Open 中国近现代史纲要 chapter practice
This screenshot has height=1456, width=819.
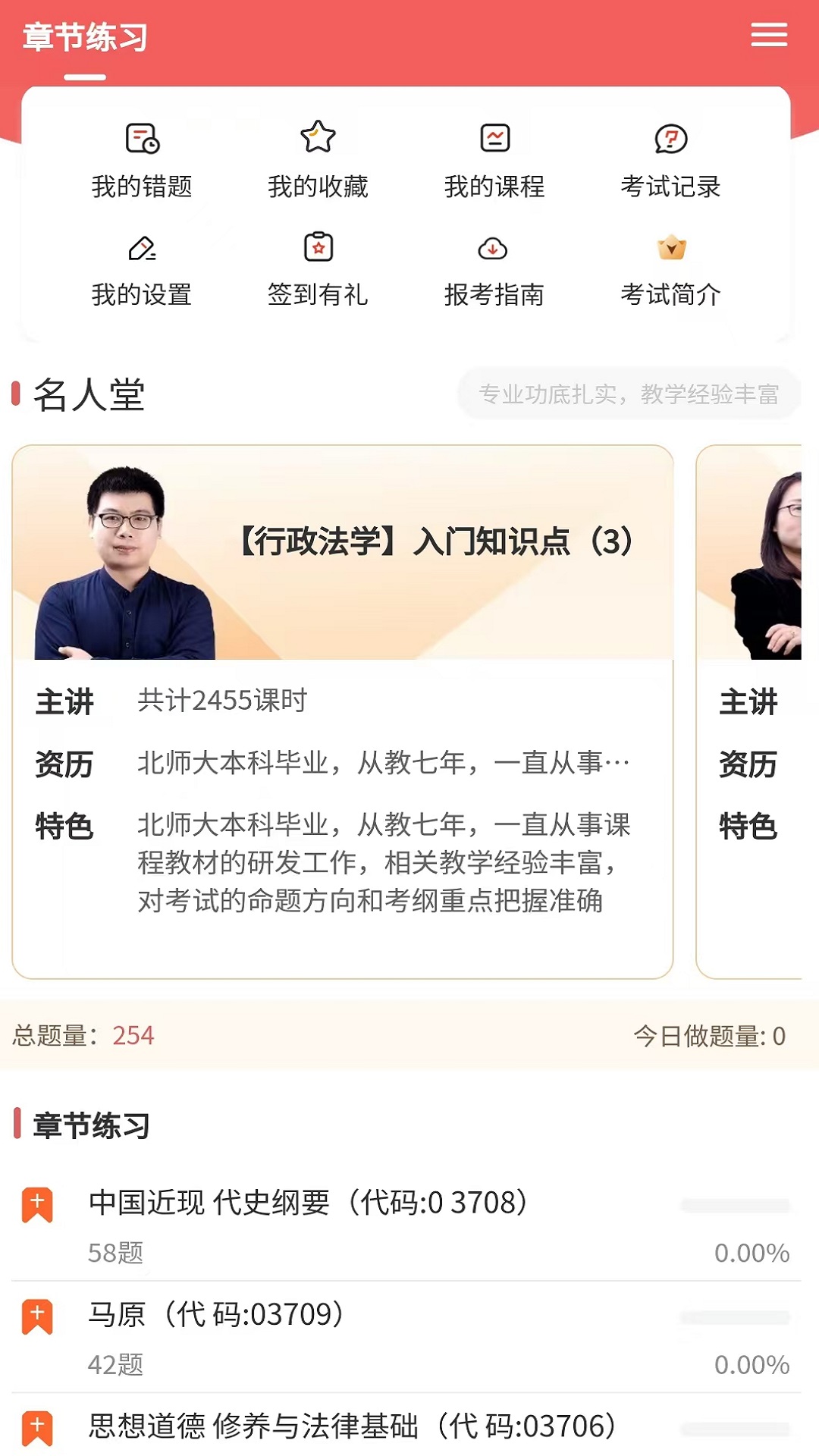pos(406,1226)
